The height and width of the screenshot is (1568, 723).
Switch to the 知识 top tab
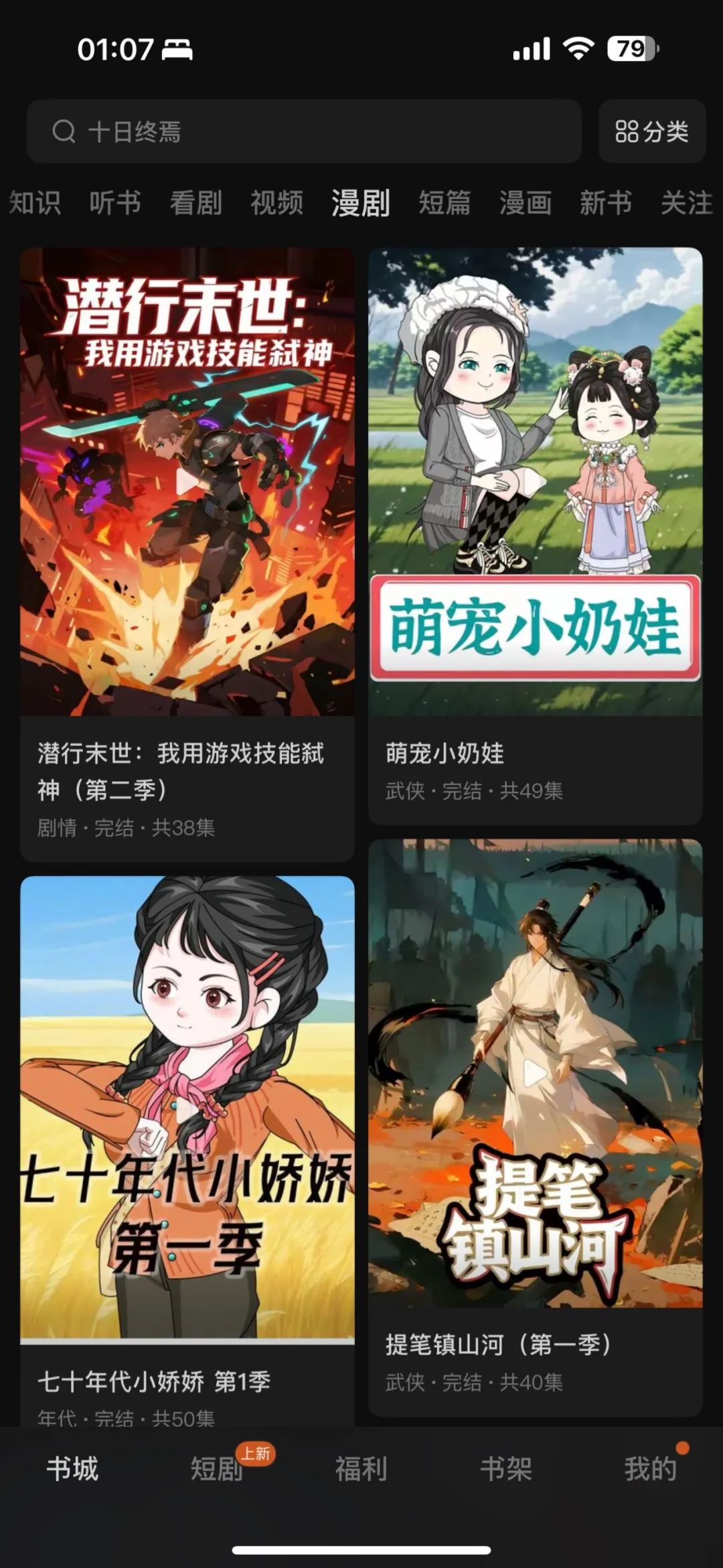tap(34, 202)
